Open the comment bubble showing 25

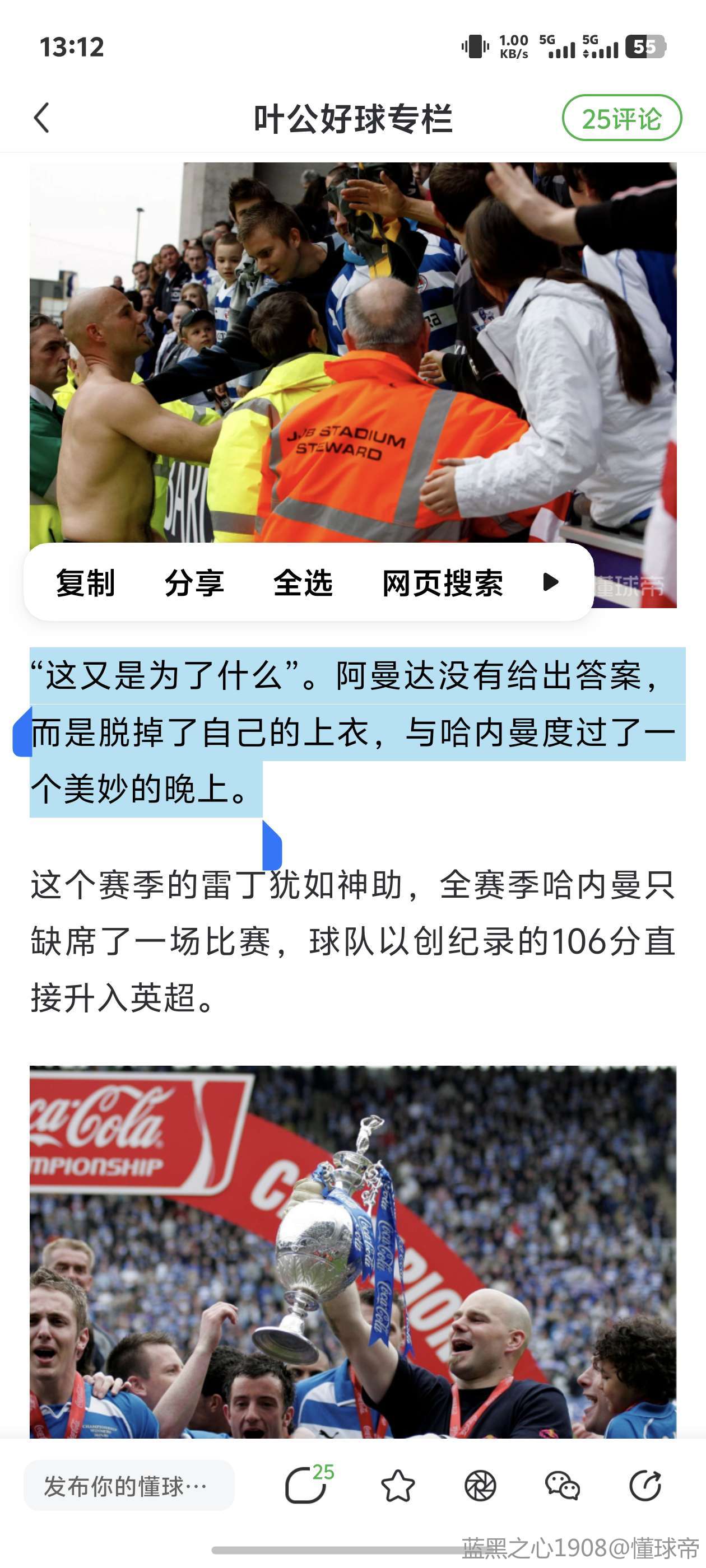pos(306,1485)
